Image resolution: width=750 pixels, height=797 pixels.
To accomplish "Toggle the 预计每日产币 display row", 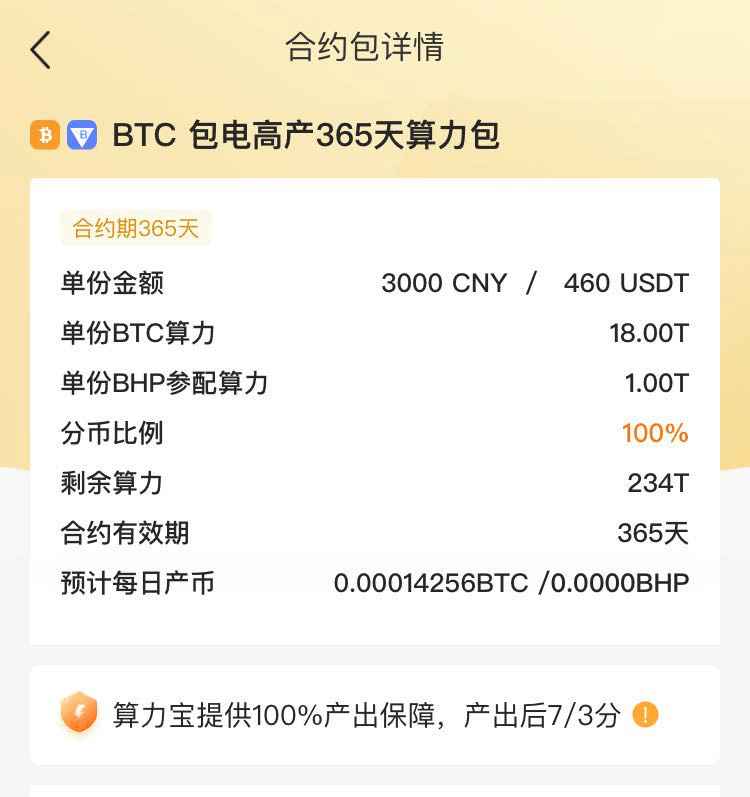I will [375, 583].
